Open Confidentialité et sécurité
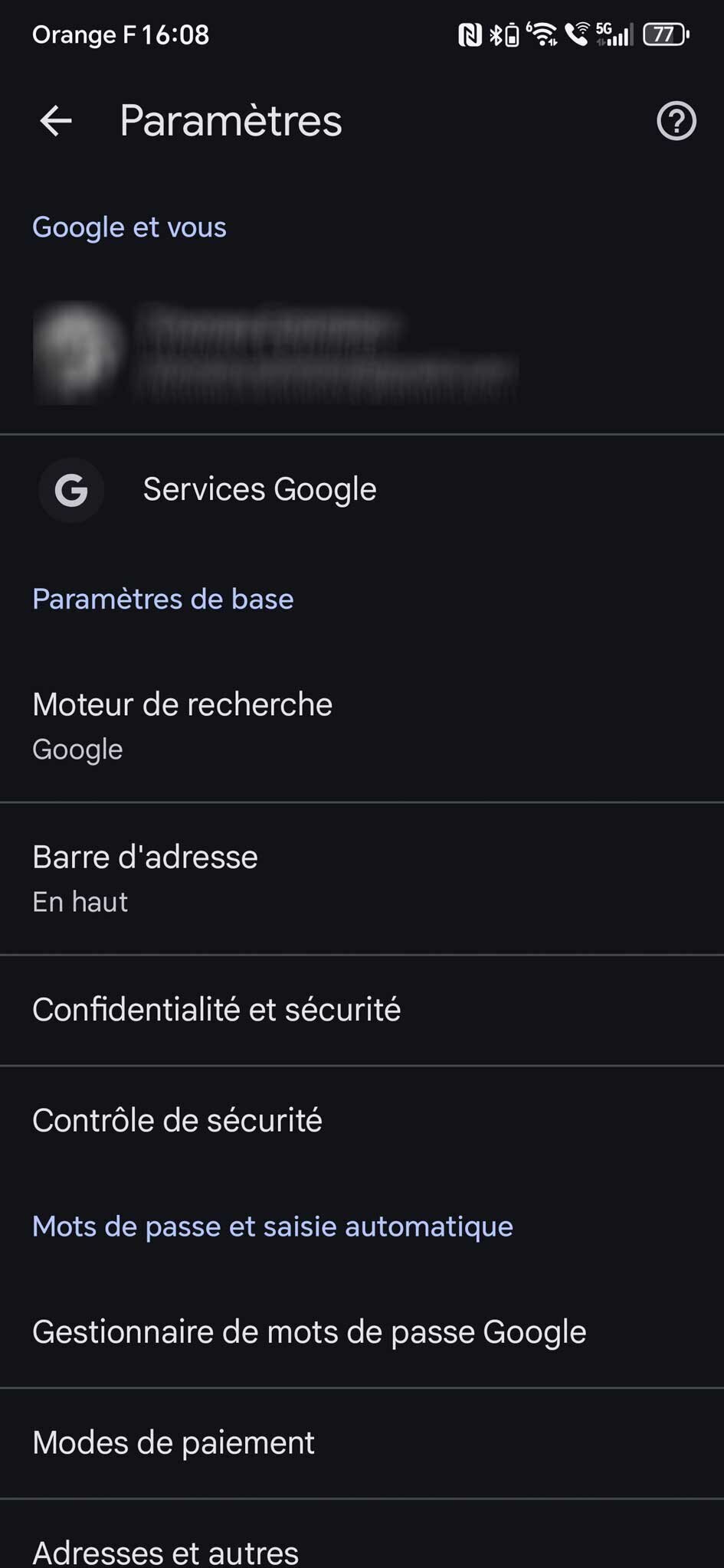724x1568 pixels. (217, 1011)
